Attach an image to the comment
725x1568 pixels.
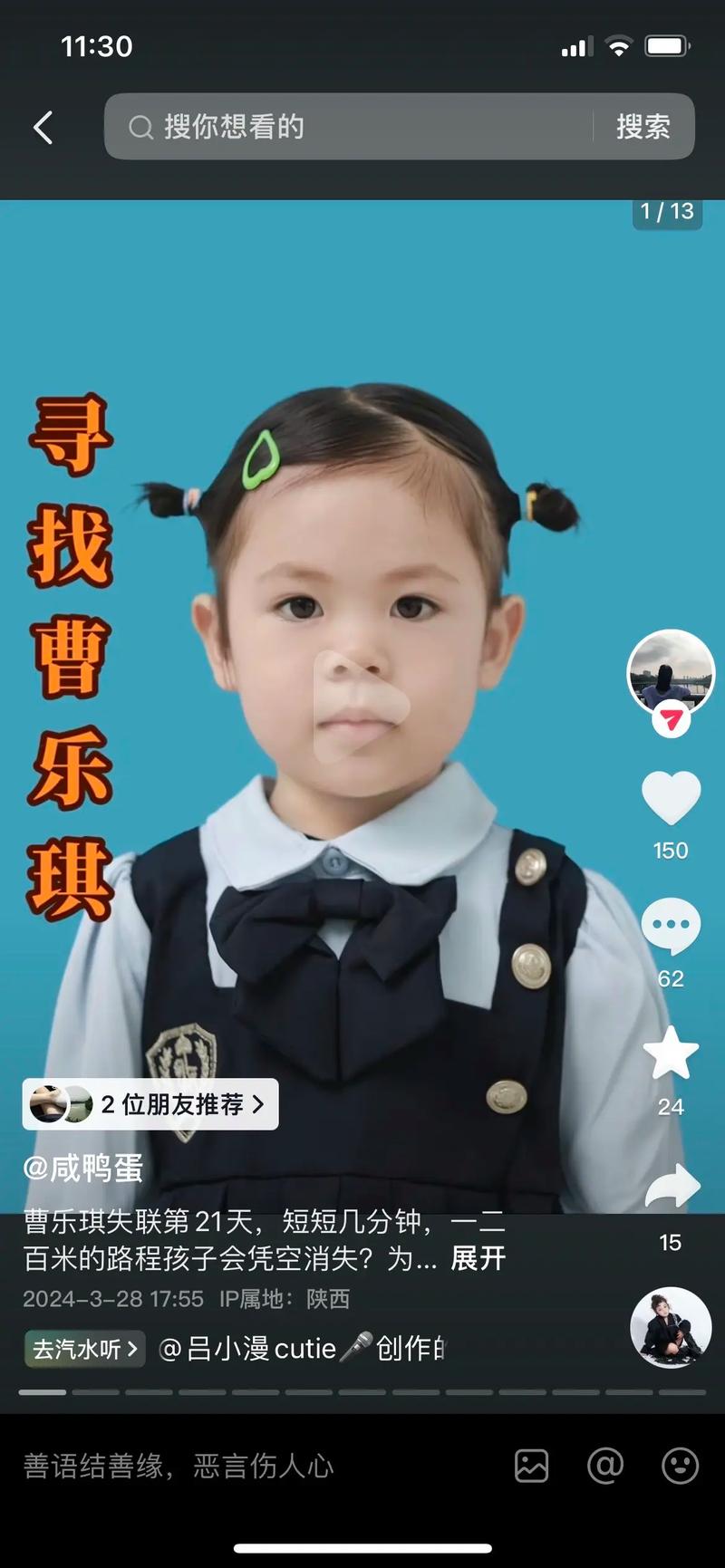(532, 1466)
